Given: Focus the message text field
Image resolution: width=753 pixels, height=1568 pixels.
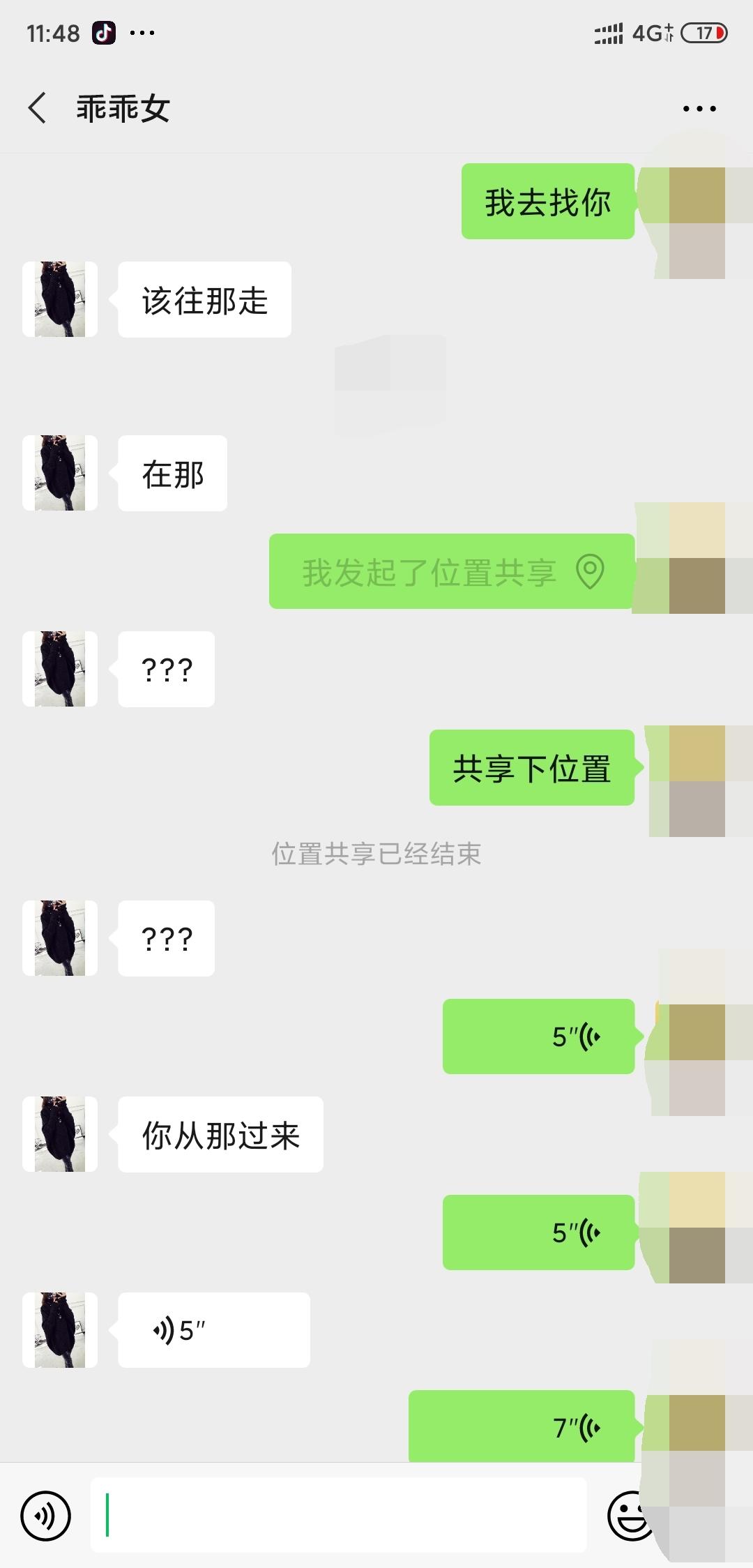Looking at the screenshot, I should point(338,1514).
